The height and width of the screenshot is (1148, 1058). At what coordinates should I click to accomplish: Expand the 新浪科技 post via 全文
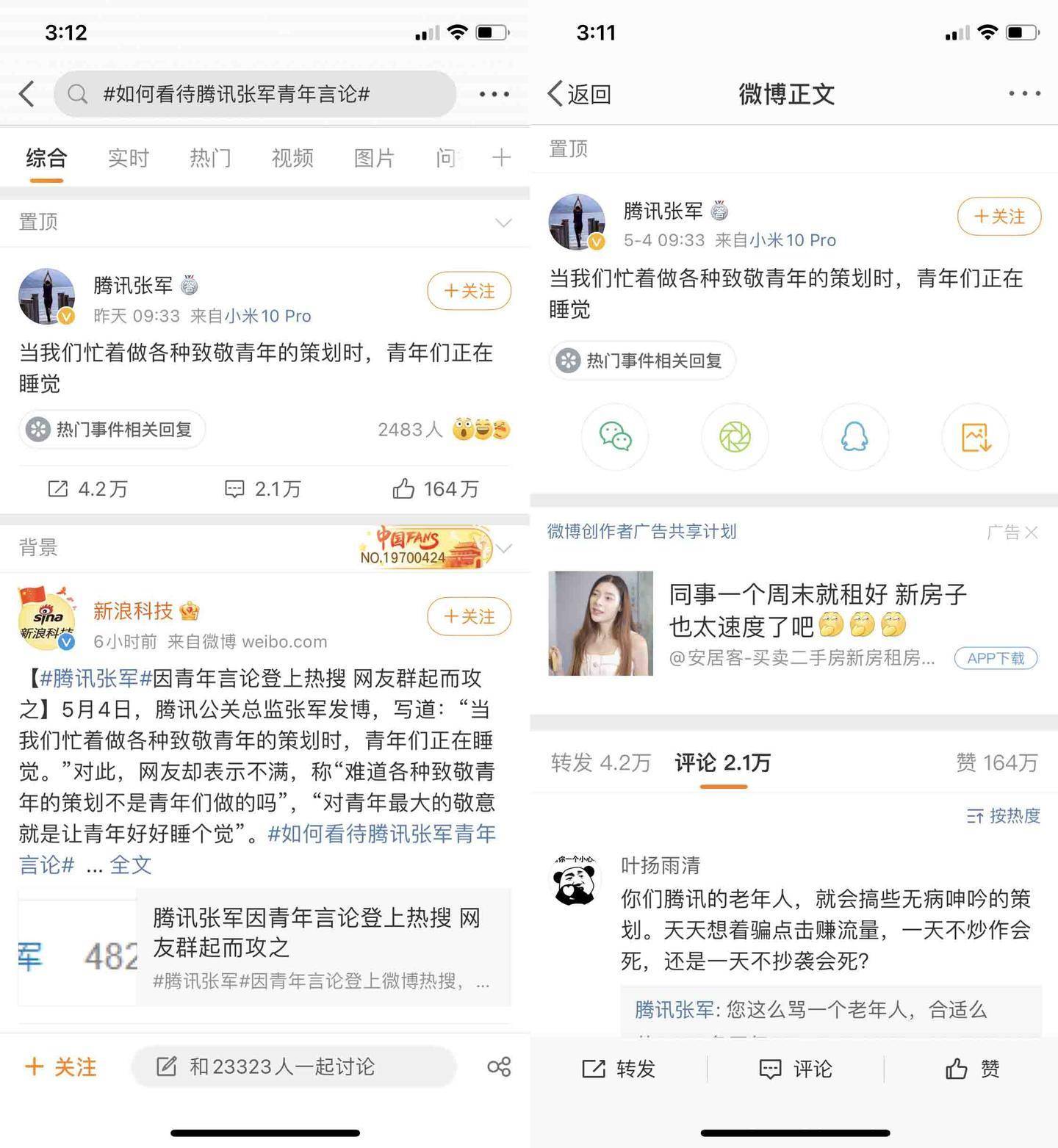pos(131,864)
